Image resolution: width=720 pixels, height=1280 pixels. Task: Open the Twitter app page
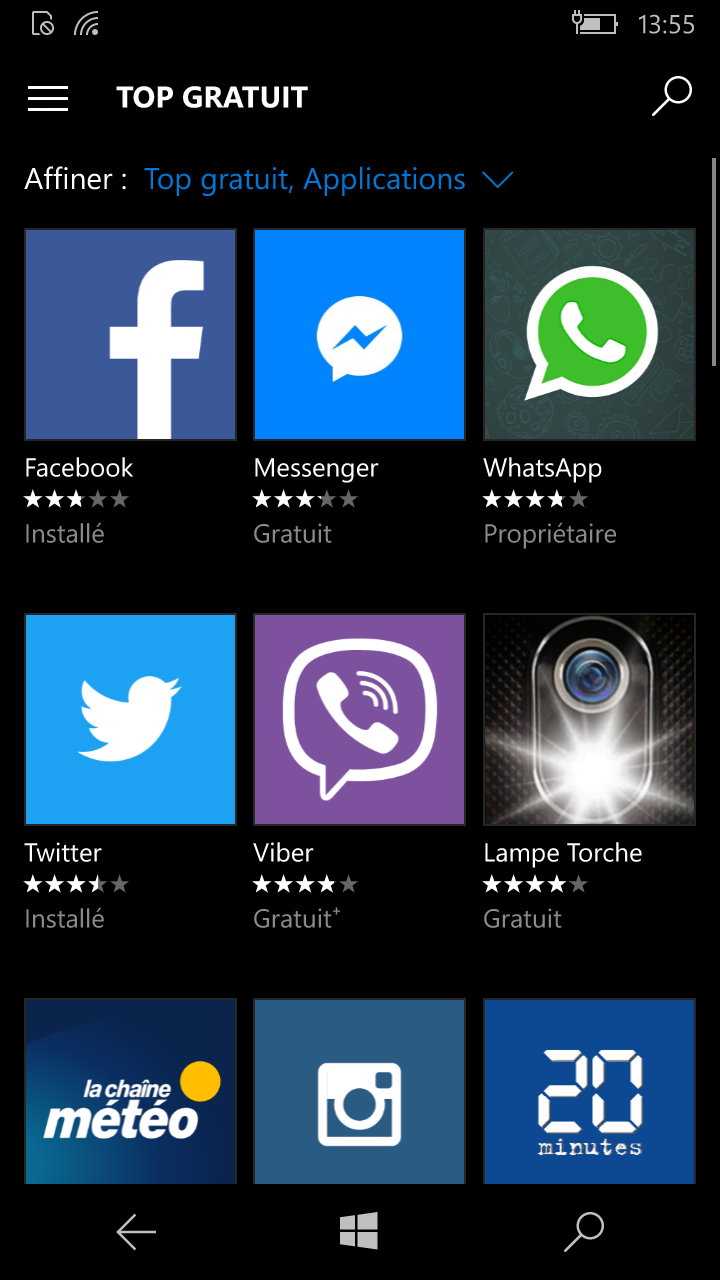[x=130, y=719]
